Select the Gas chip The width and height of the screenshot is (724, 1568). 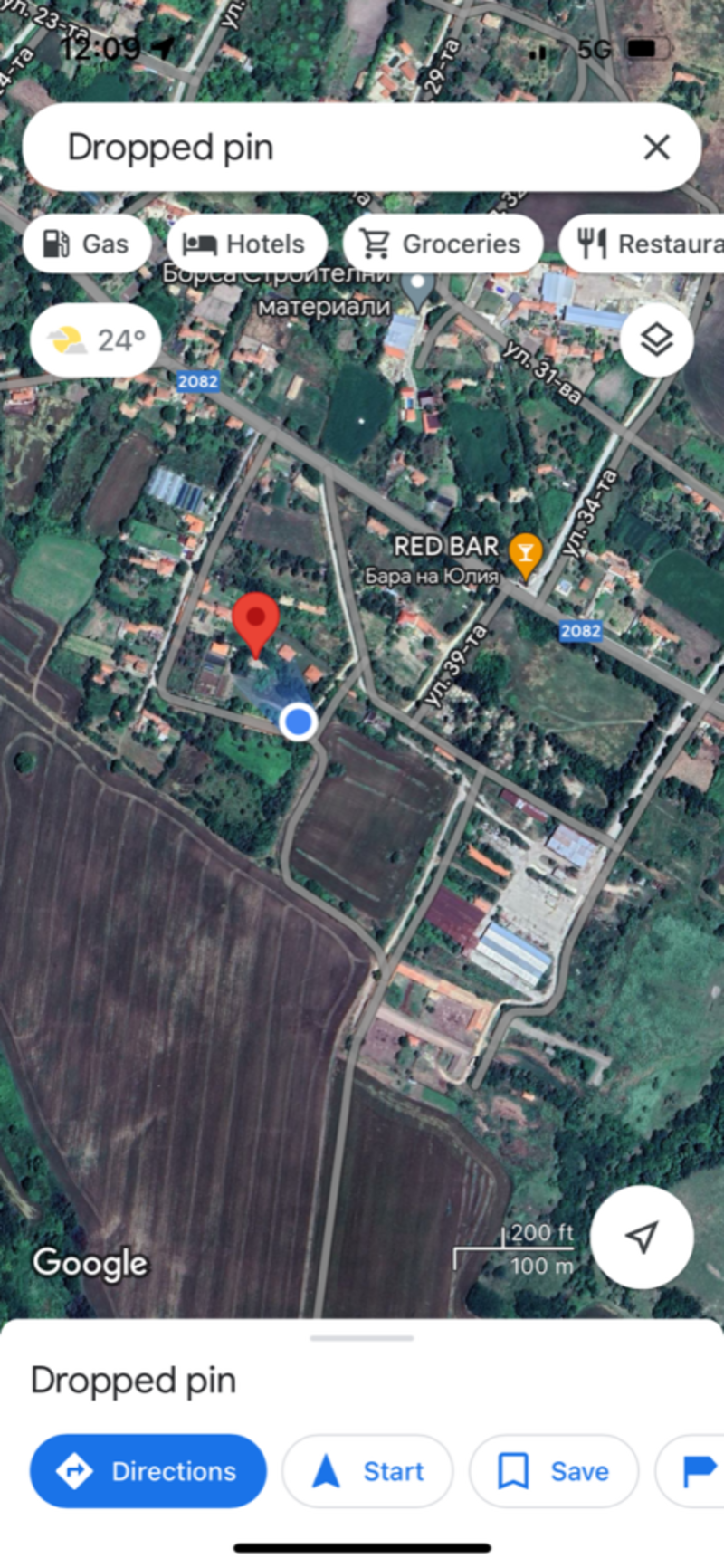pyautogui.click(x=87, y=244)
